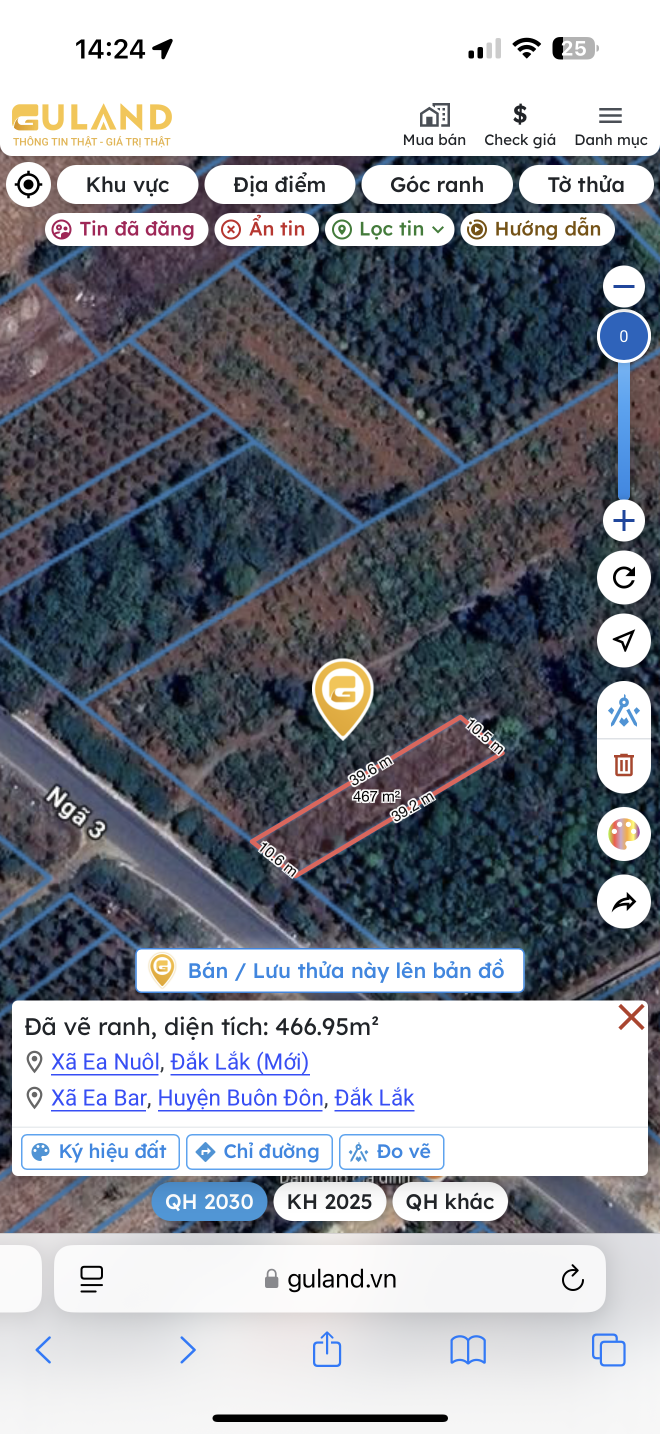Open the Xã Ea Nuôl link
The height and width of the screenshot is (1434, 660).
click(105, 1062)
